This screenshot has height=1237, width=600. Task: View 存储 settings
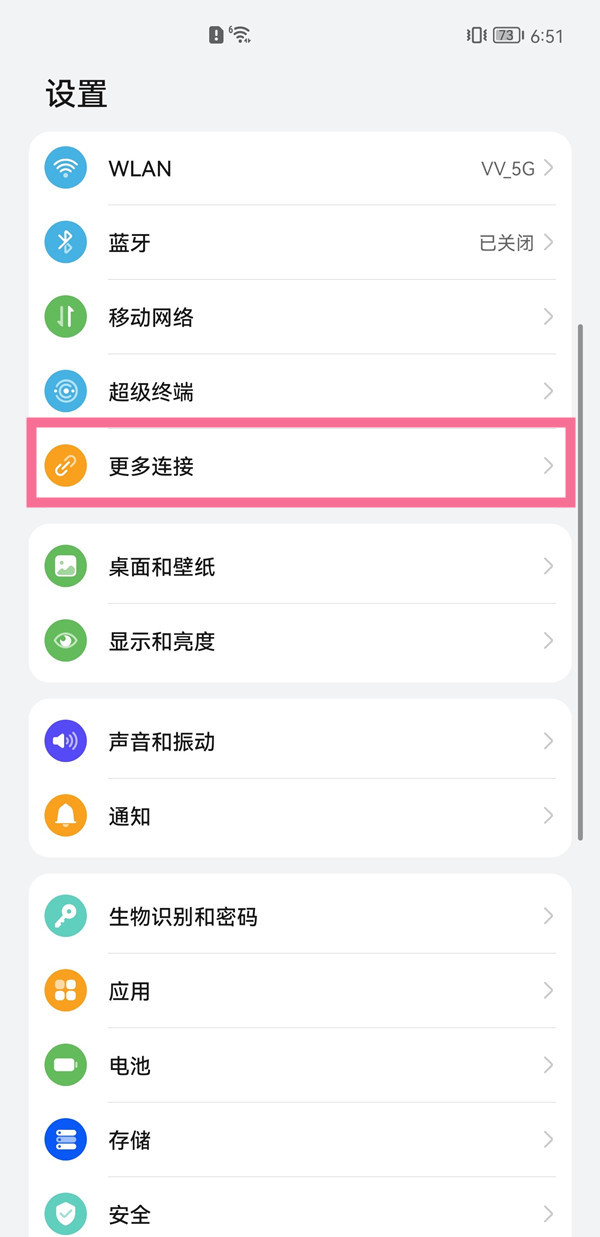click(x=300, y=1140)
